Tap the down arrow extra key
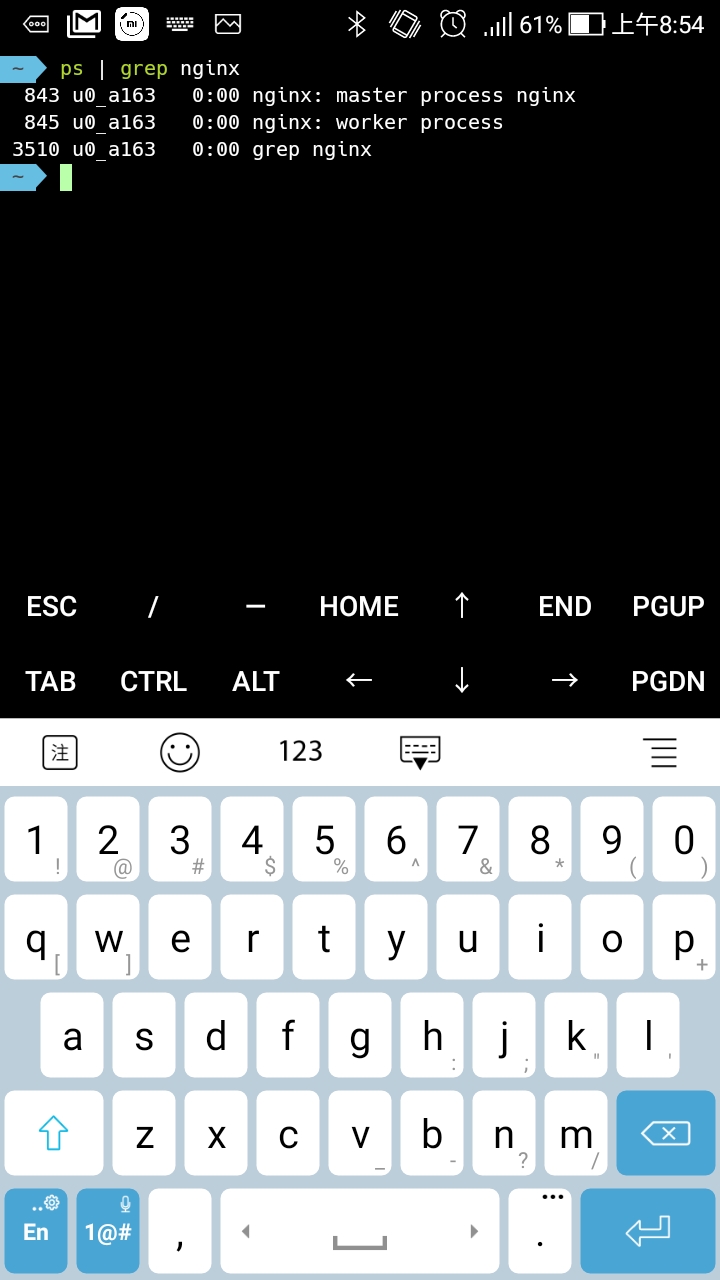The width and height of the screenshot is (720, 1280). pyautogui.click(x=462, y=681)
